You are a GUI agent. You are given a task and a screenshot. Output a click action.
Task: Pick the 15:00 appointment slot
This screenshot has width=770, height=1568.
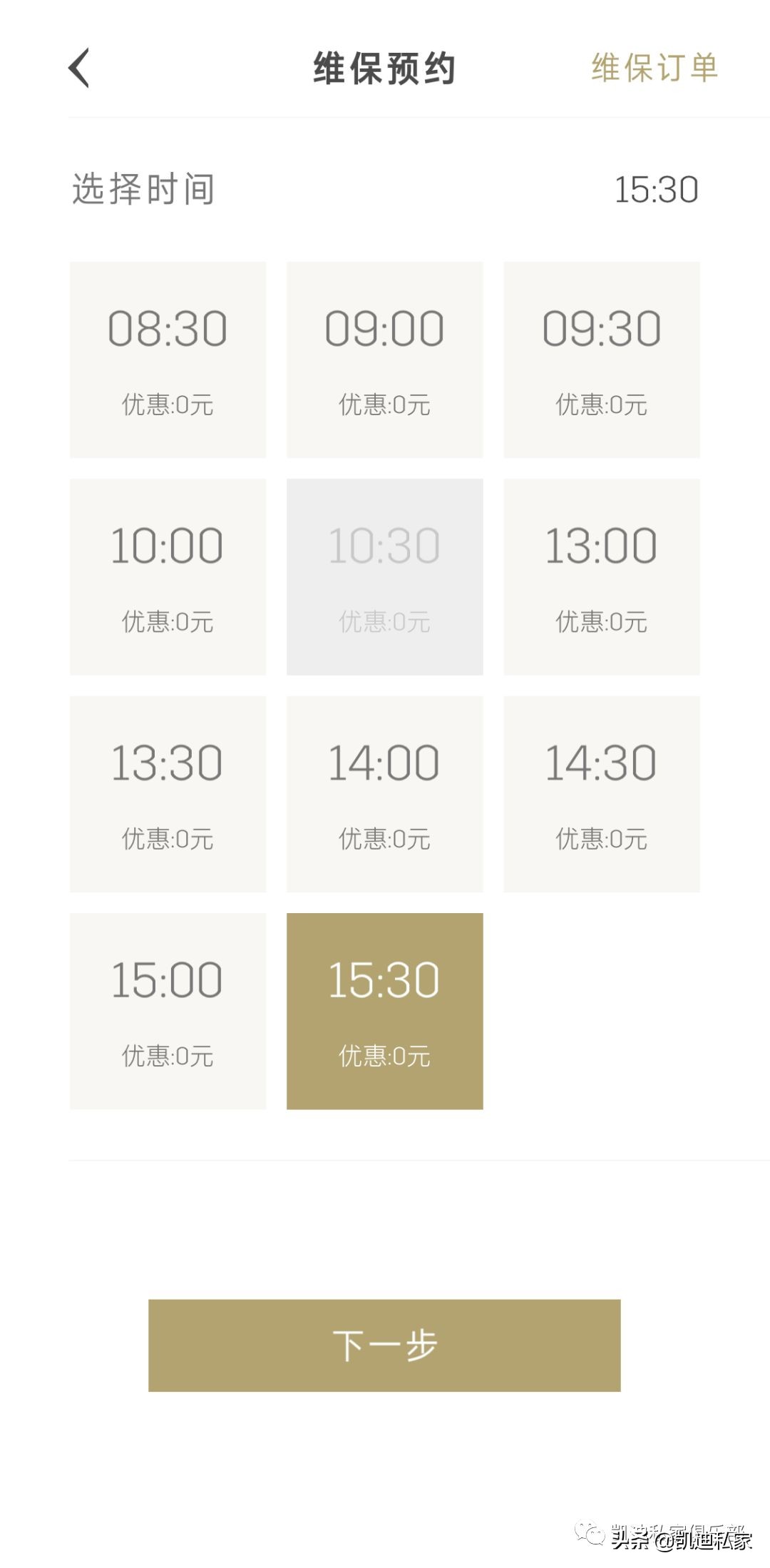click(168, 1011)
